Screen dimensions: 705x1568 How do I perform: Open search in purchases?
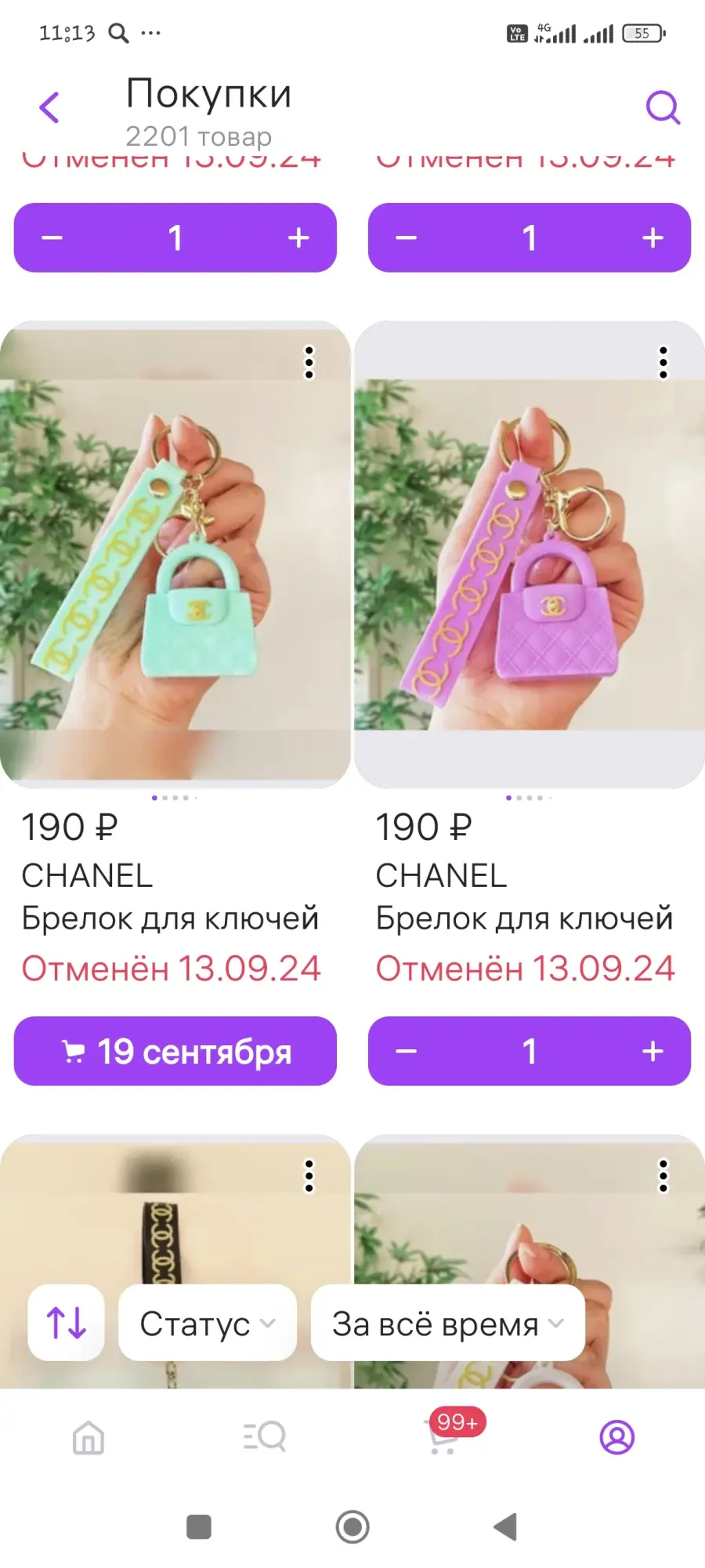click(663, 107)
